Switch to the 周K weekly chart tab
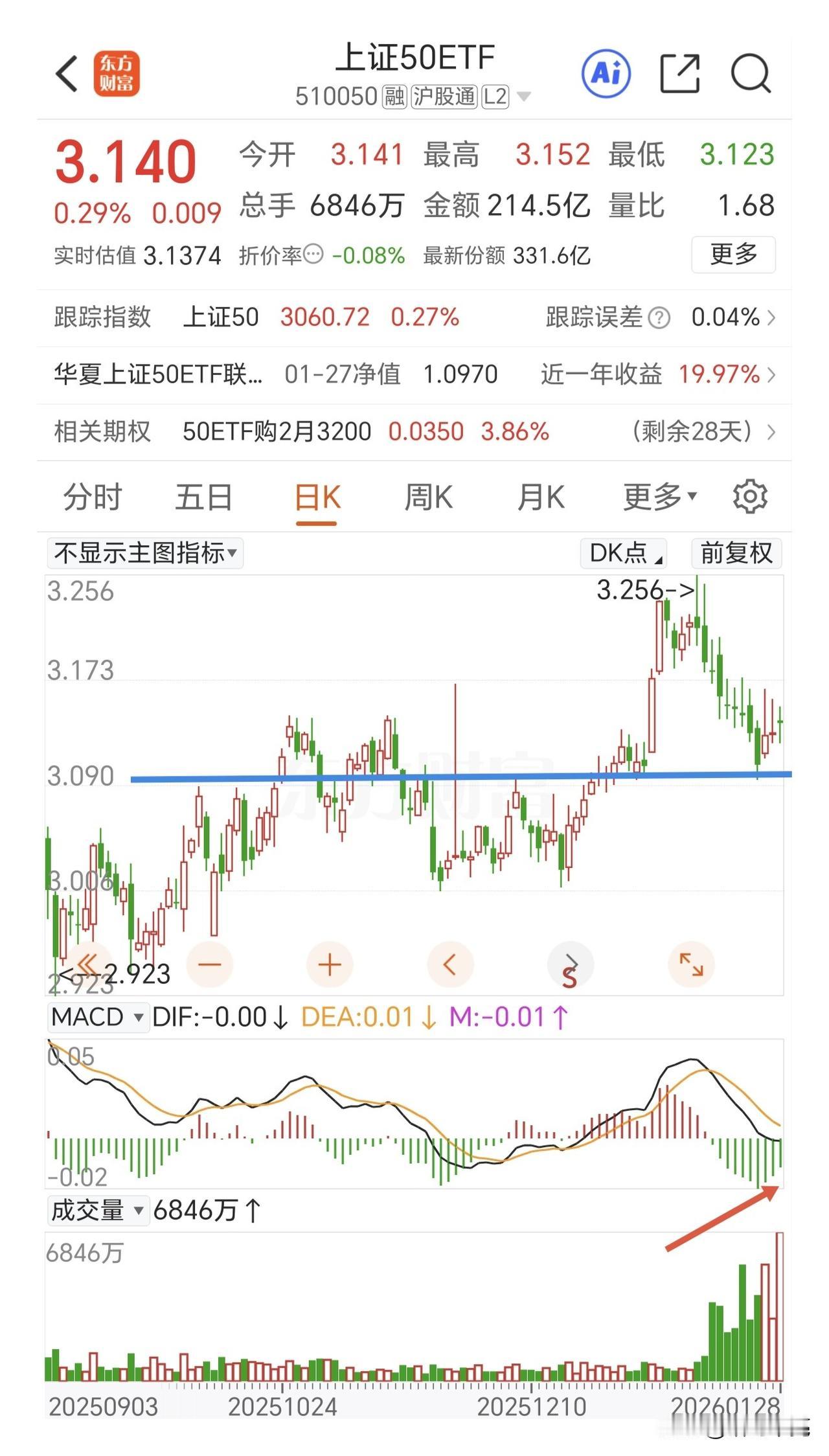829x1456 pixels. 429,496
